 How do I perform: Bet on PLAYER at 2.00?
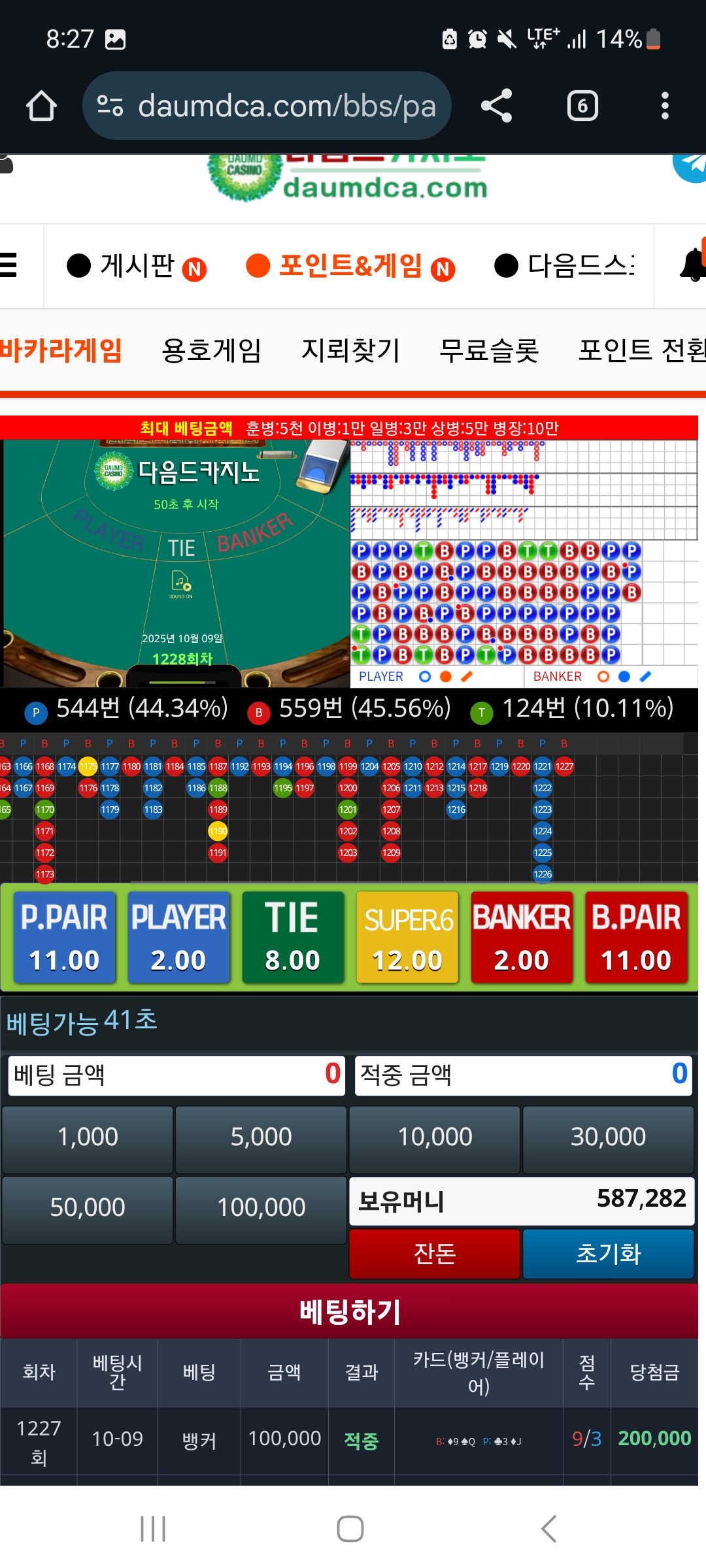pyautogui.click(x=178, y=938)
